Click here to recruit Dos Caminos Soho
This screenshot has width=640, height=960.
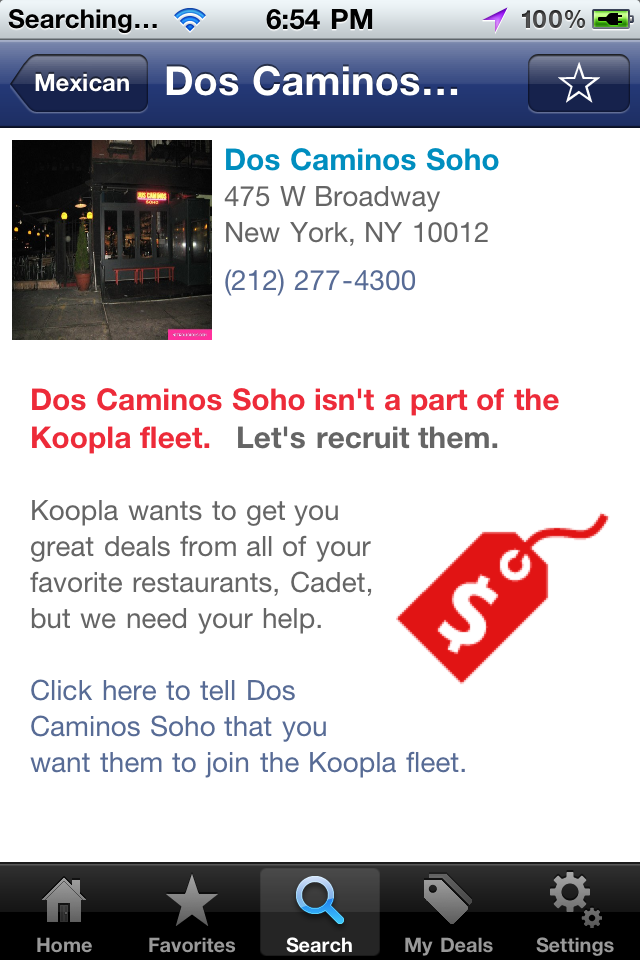248,727
